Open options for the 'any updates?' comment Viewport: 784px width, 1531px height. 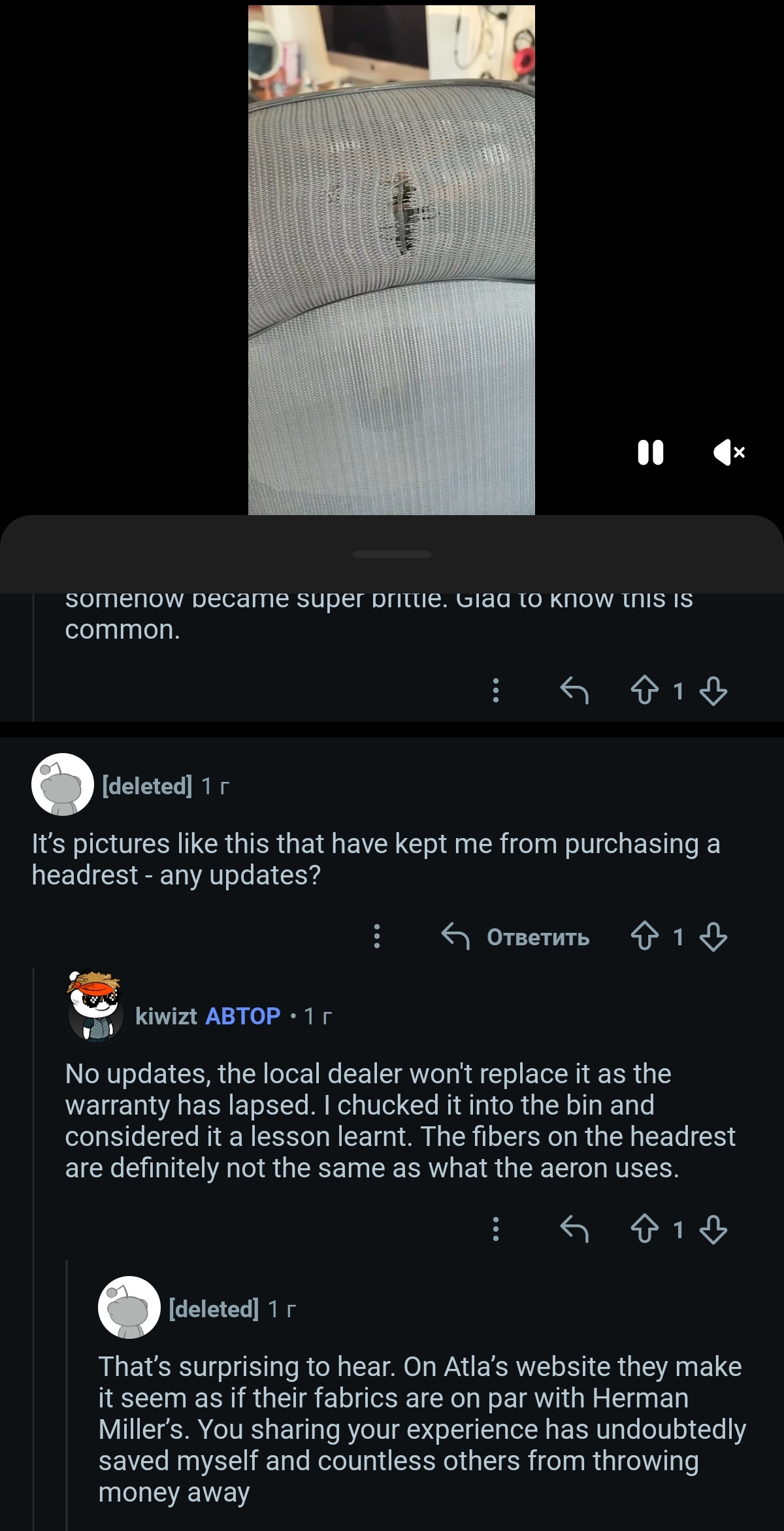pyautogui.click(x=376, y=937)
